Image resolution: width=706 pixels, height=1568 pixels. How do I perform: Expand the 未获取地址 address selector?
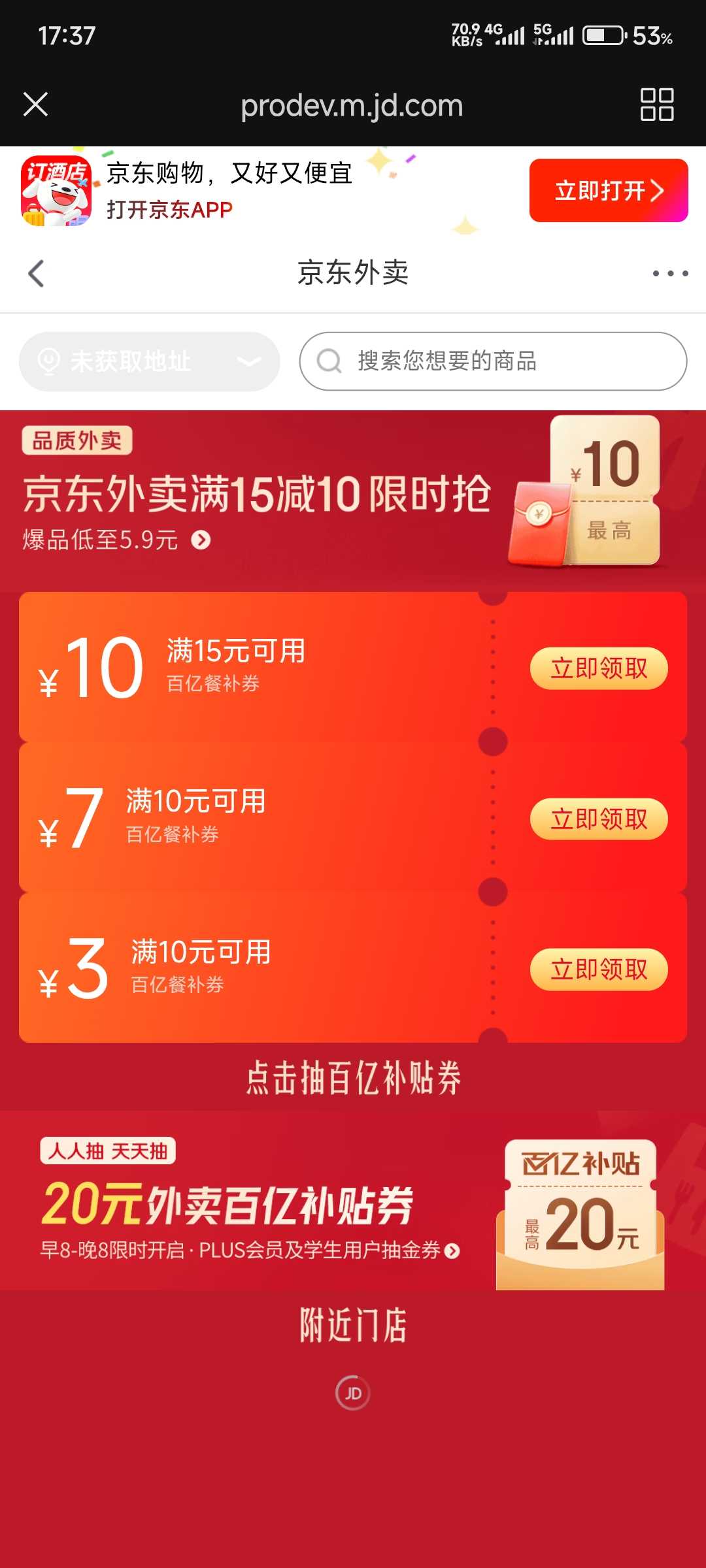coord(149,361)
